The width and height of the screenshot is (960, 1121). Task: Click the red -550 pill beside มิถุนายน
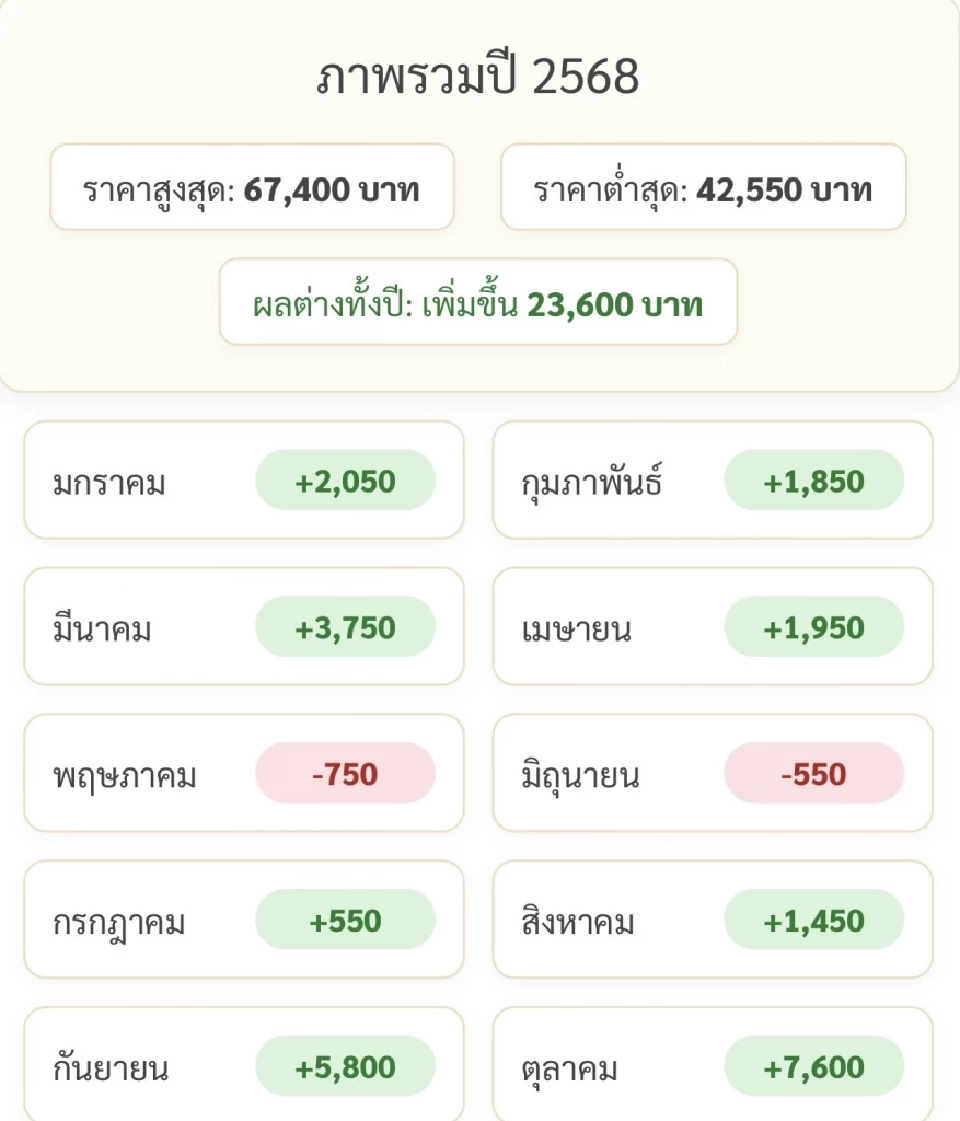[815, 773]
